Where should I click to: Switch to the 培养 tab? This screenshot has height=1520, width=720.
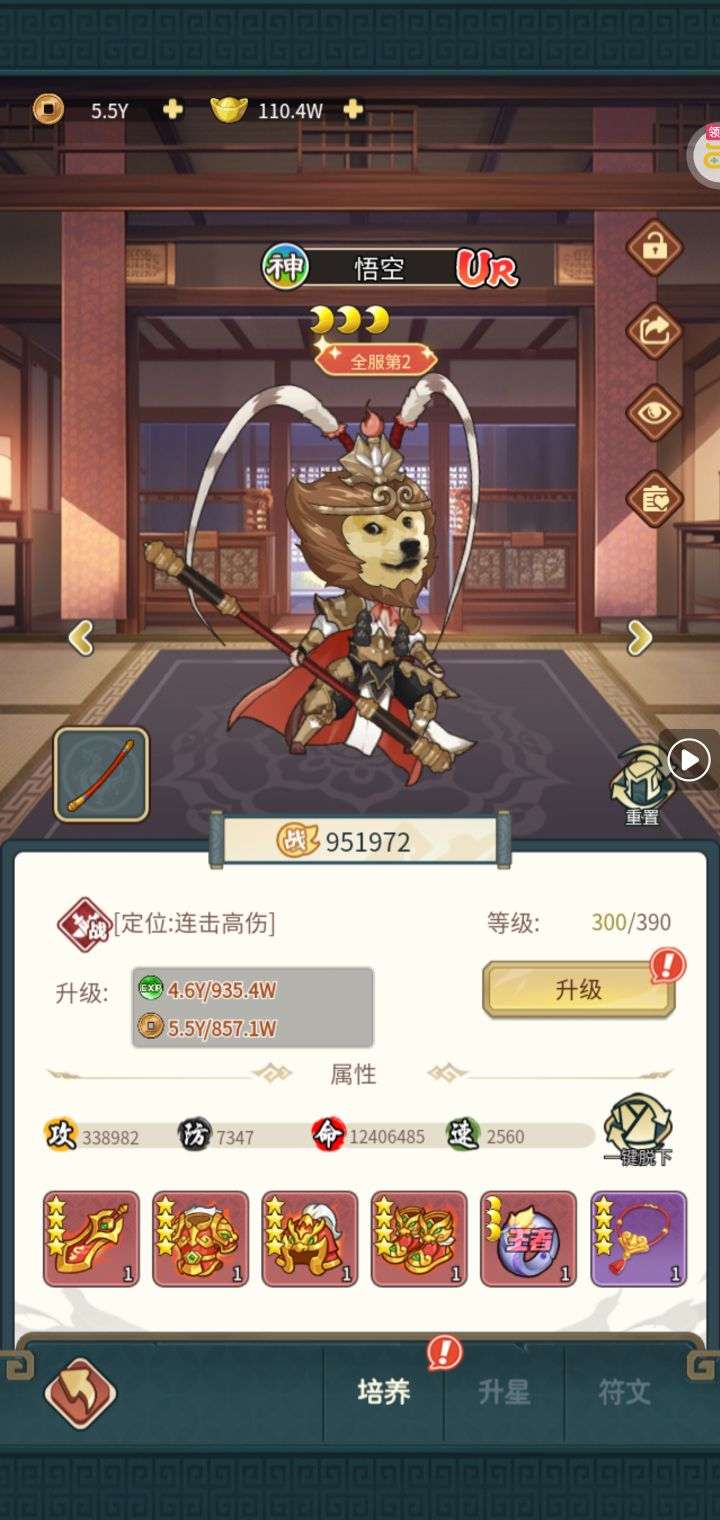click(384, 1392)
